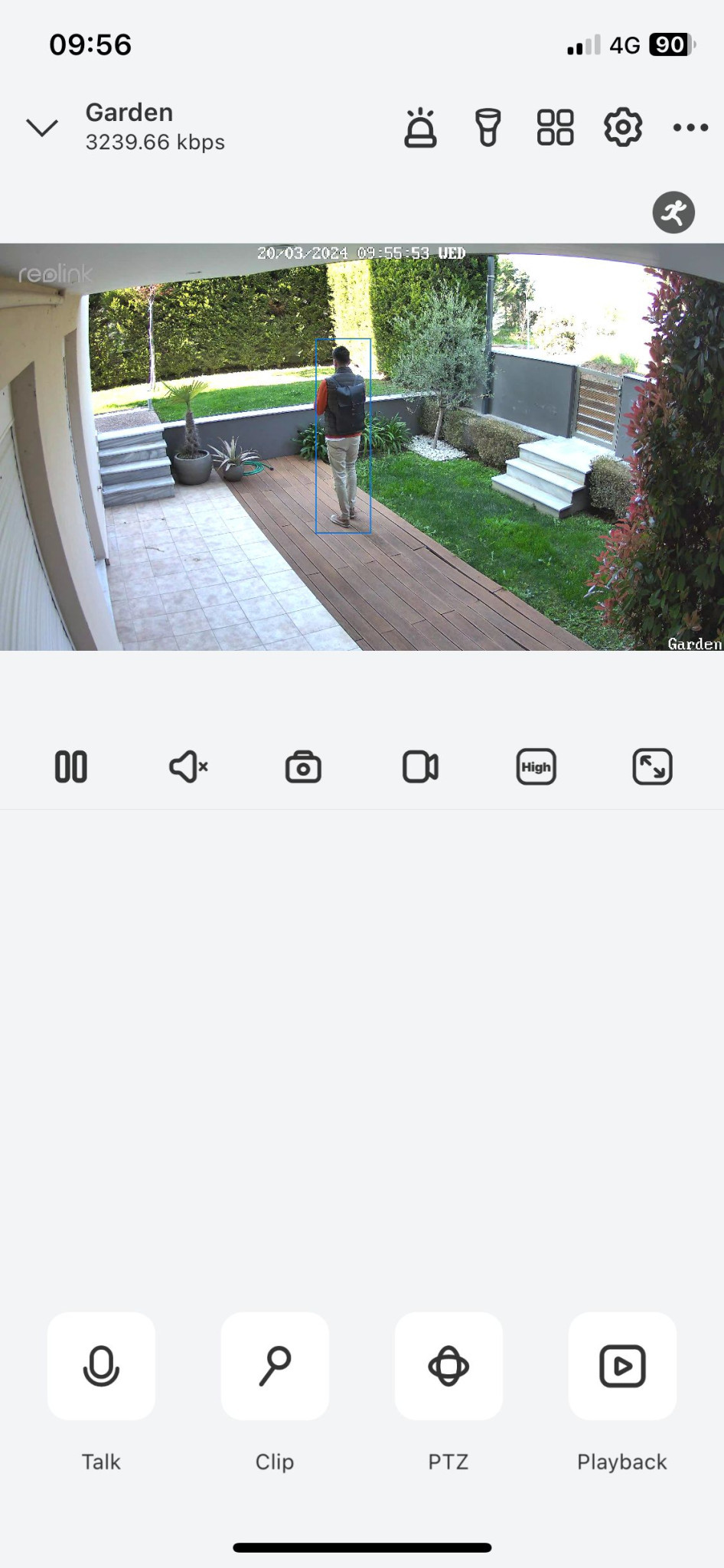Change the High stream quality setting
This screenshot has width=724, height=1568.
coord(536,766)
